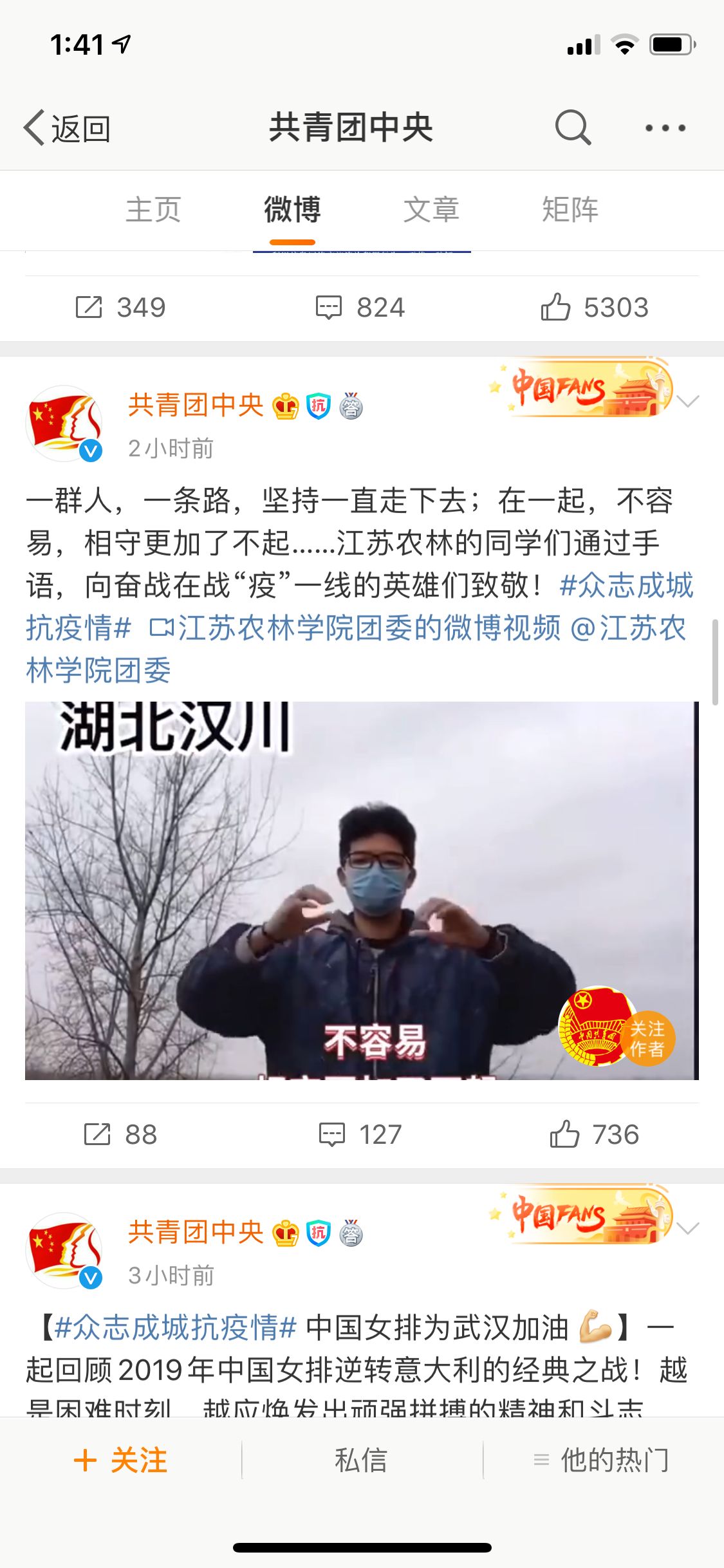This screenshot has width=724, height=1568.
Task: Switch to the 矩阵 tab
Action: pyautogui.click(x=570, y=210)
